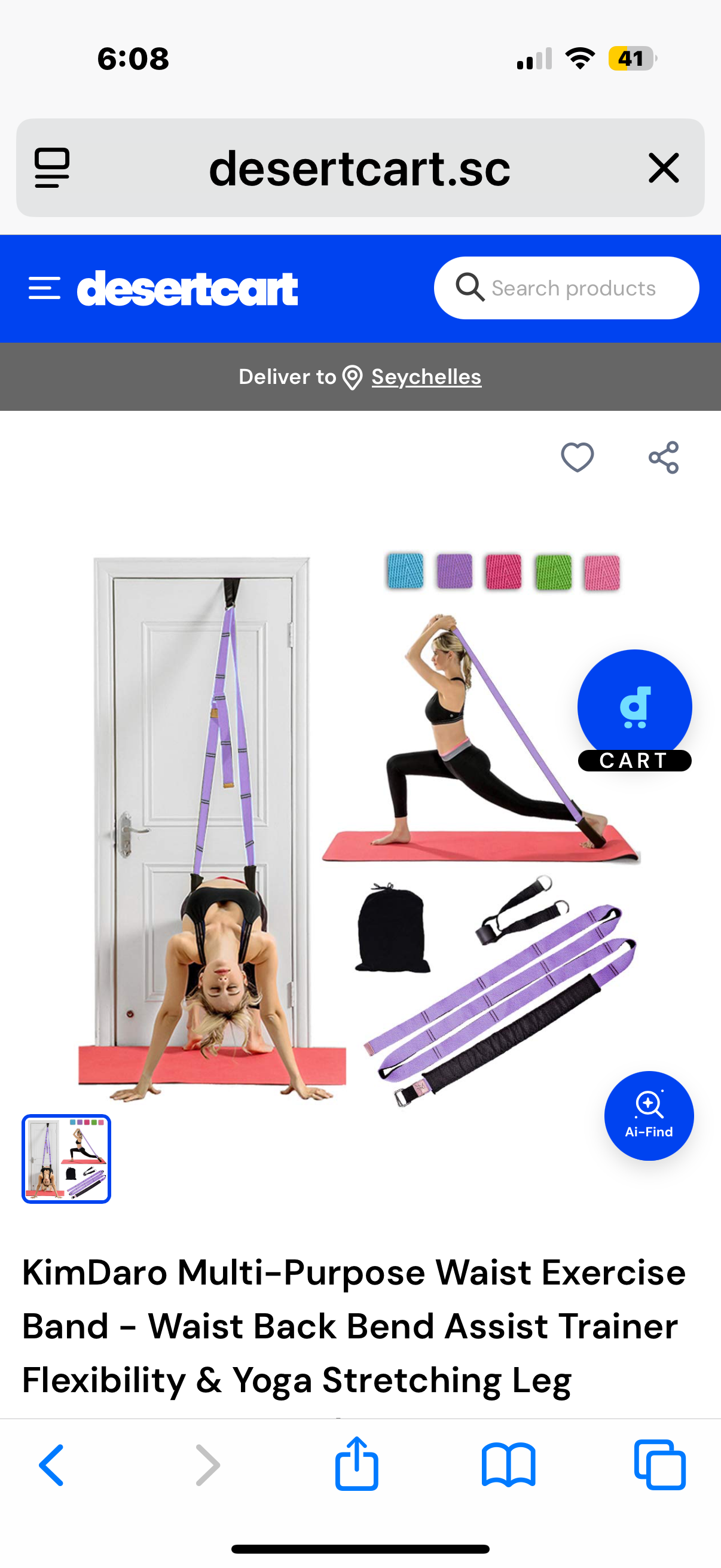The image size is (721, 1568).
Task: Change delivery location from Seychelles
Action: (426, 377)
